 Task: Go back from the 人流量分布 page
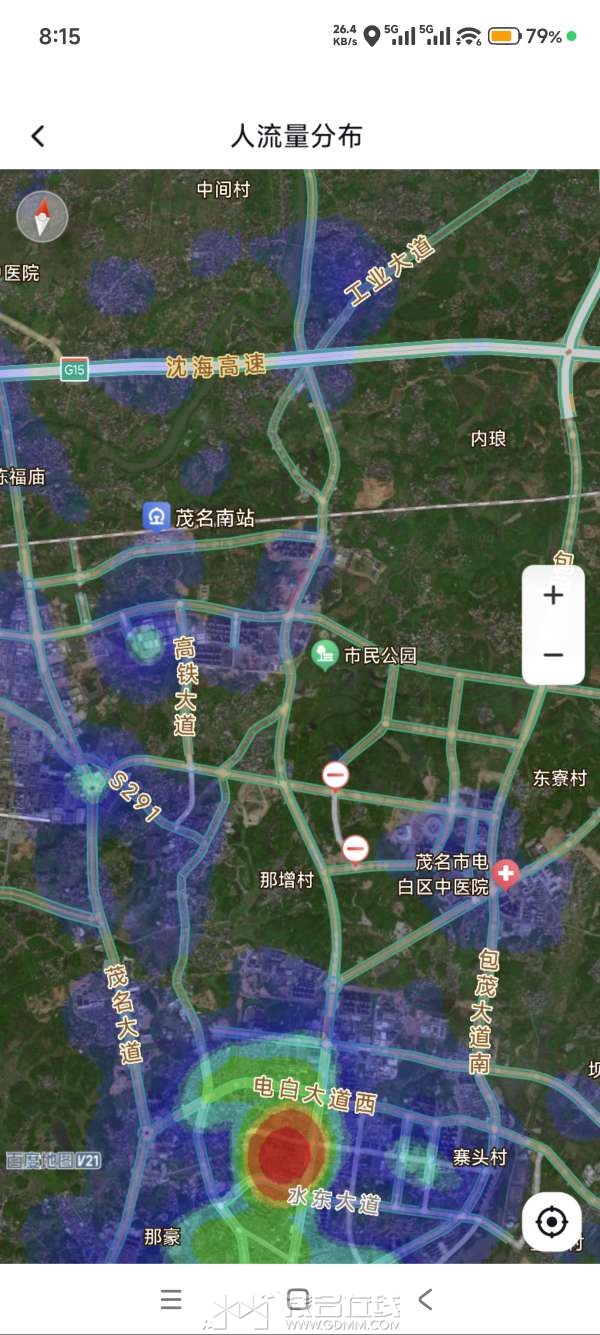tap(38, 136)
